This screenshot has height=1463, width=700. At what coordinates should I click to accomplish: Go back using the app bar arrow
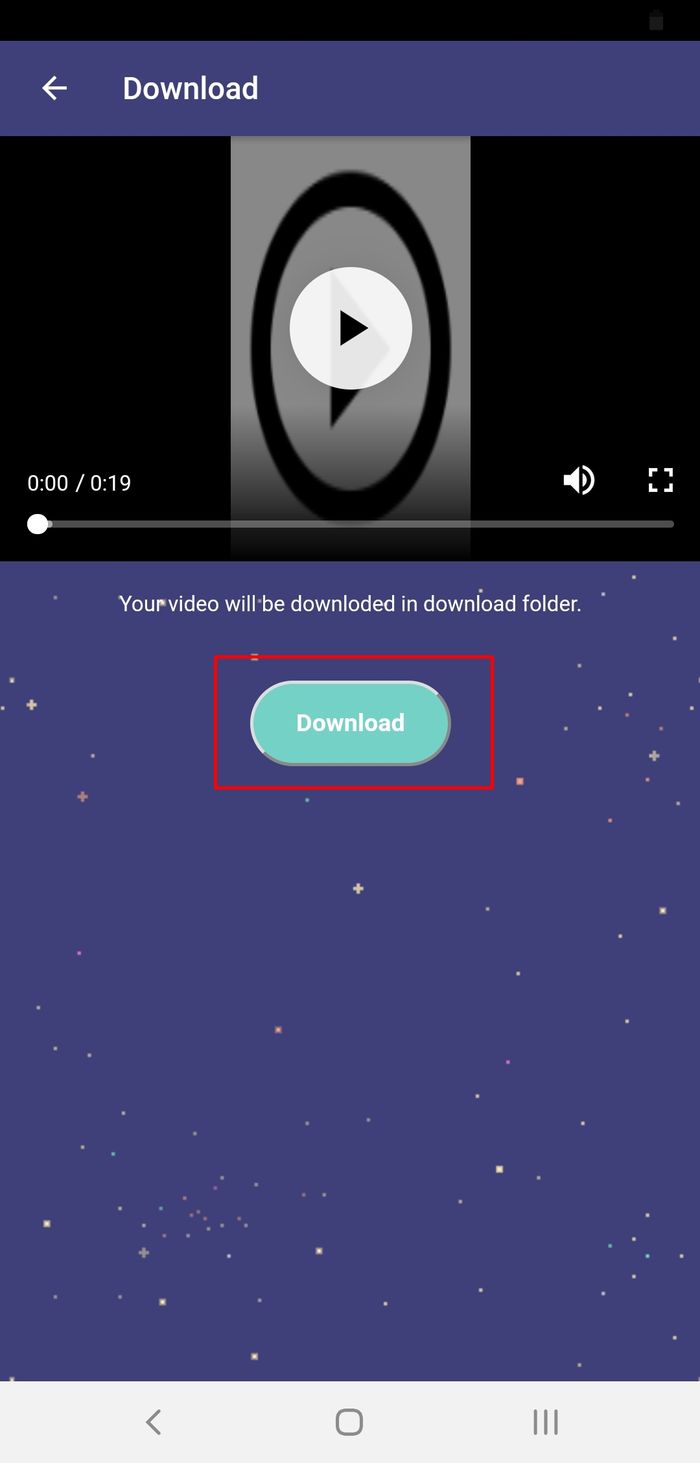point(54,88)
